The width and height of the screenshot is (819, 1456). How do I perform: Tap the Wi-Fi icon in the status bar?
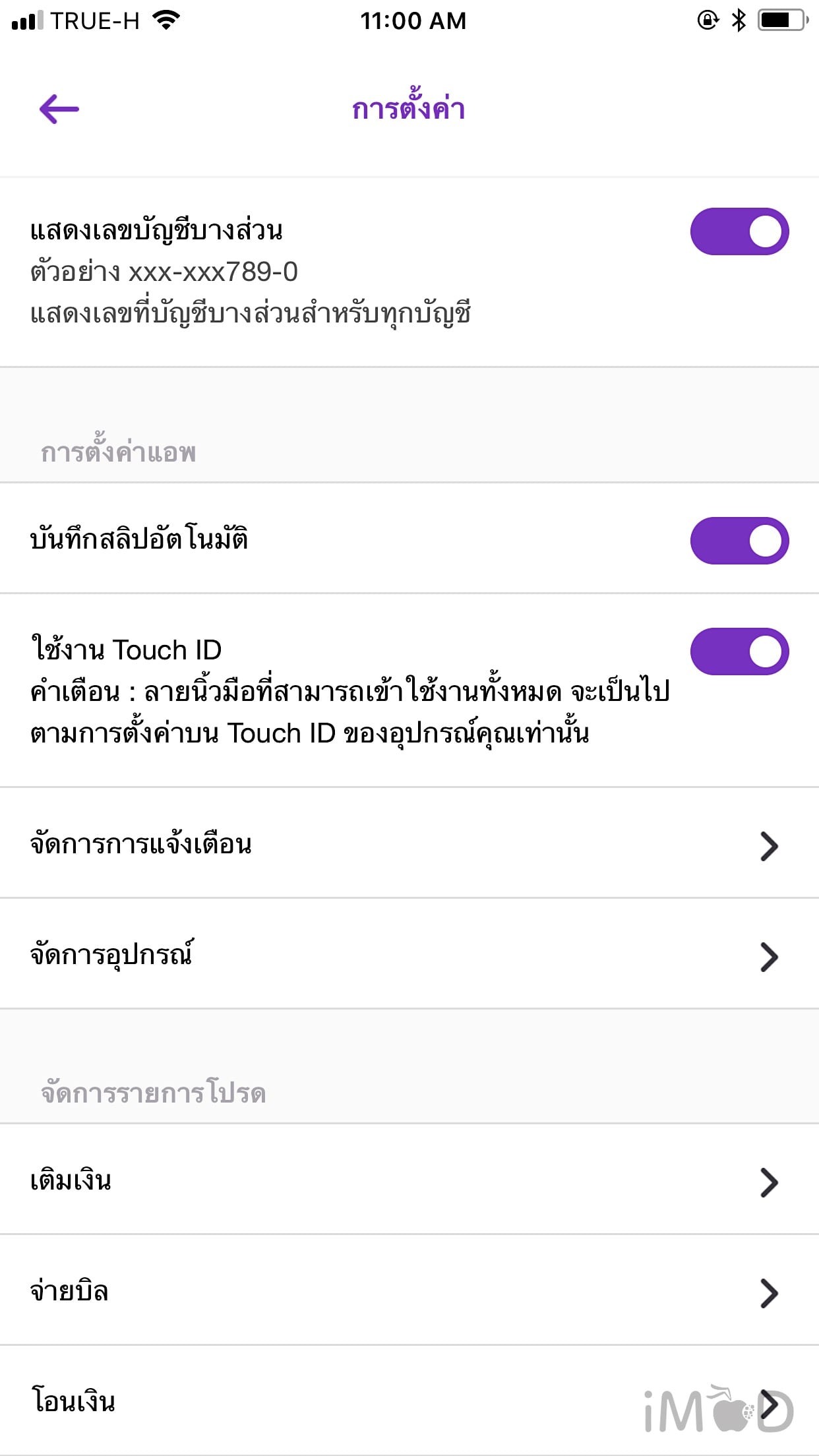(x=165, y=20)
